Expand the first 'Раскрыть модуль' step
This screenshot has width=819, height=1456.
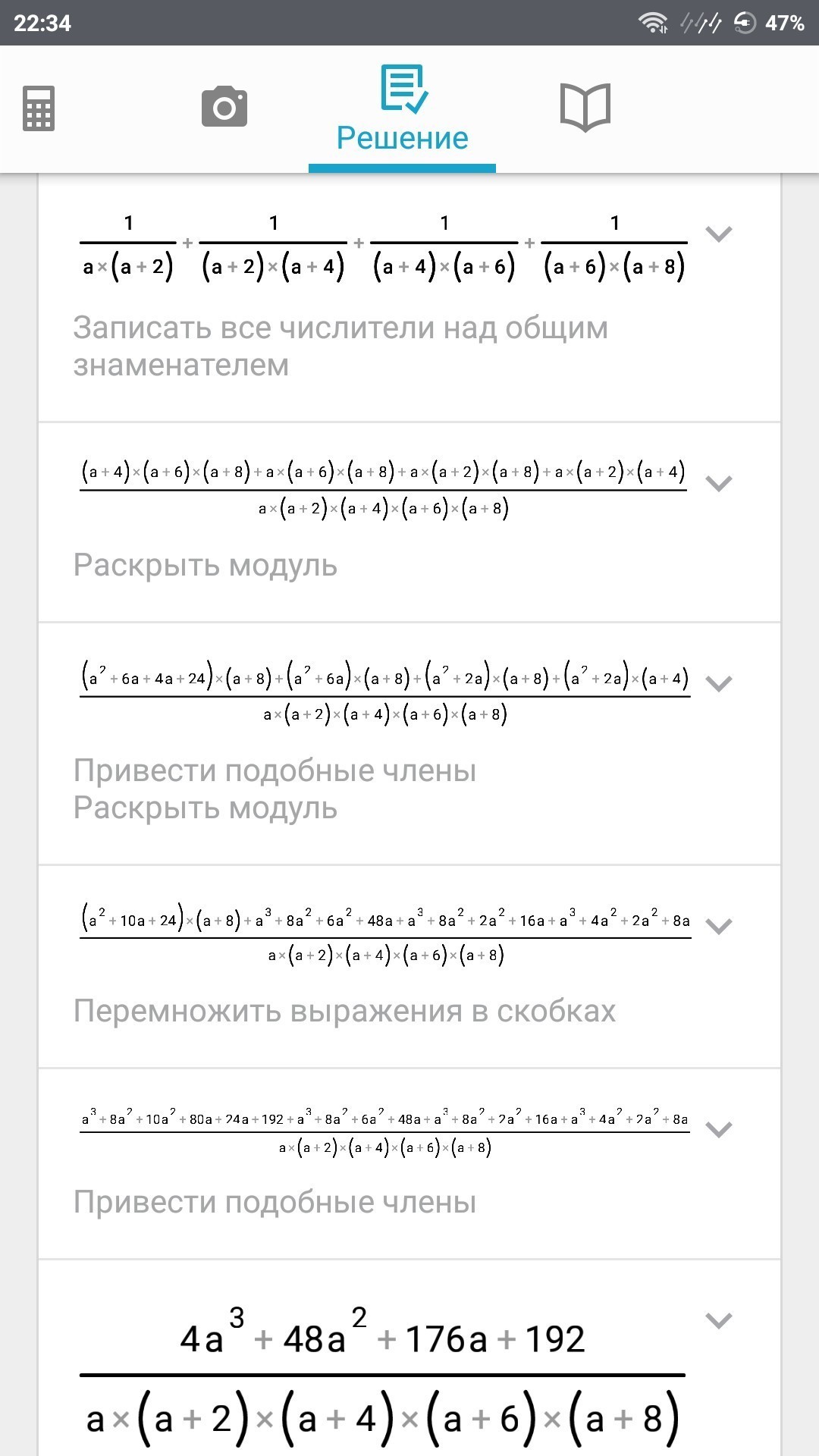coord(718,483)
